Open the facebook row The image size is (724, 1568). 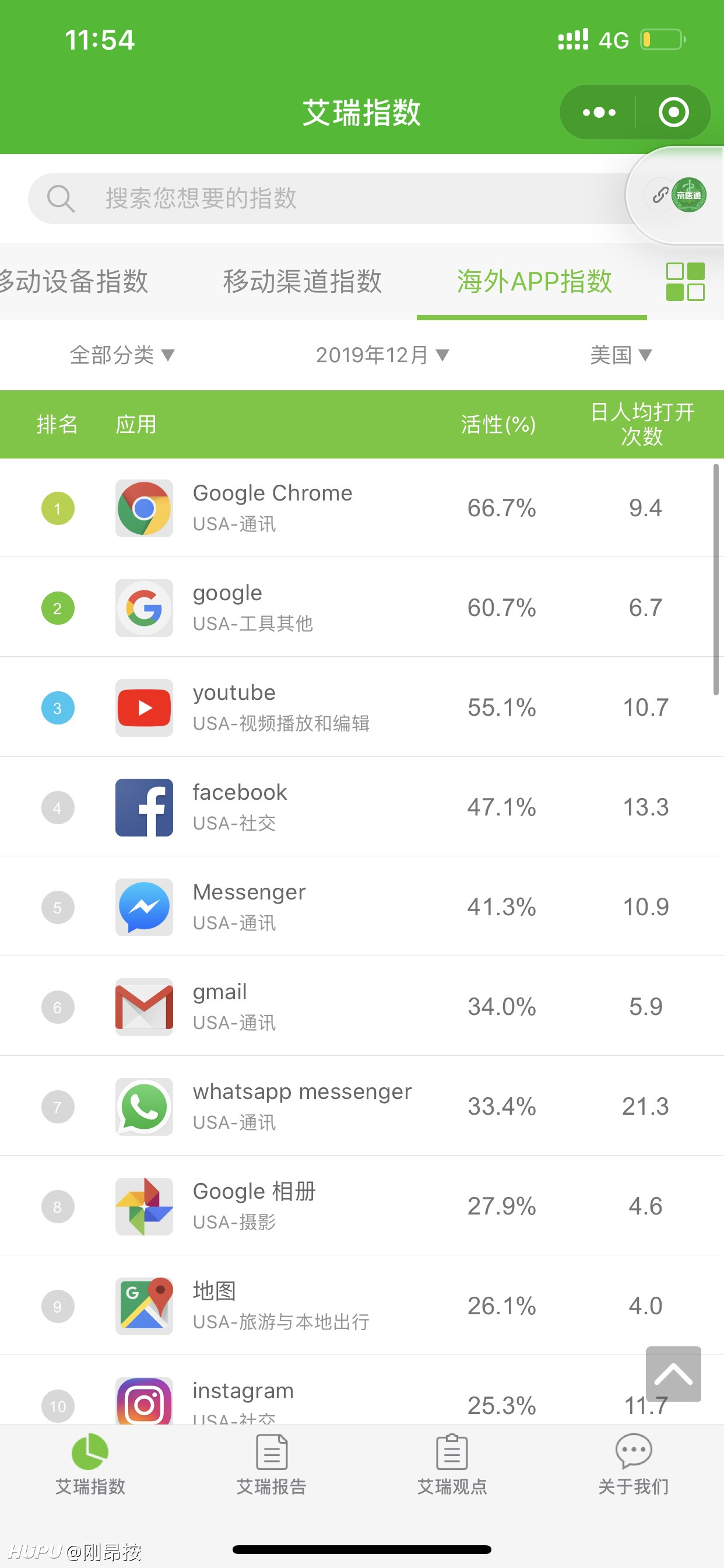(x=362, y=807)
